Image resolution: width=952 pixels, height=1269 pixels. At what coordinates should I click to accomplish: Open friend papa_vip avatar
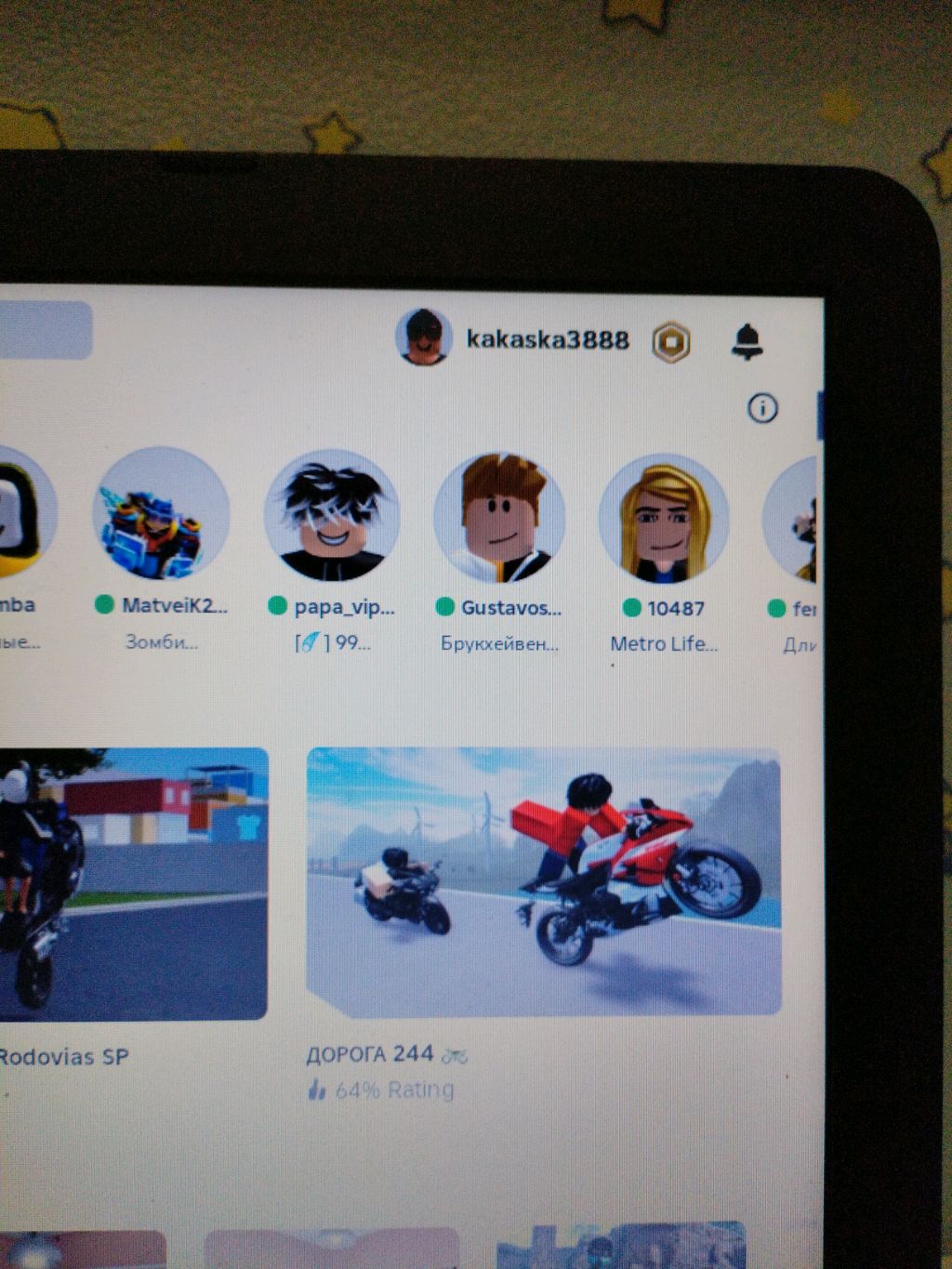[x=332, y=517]
